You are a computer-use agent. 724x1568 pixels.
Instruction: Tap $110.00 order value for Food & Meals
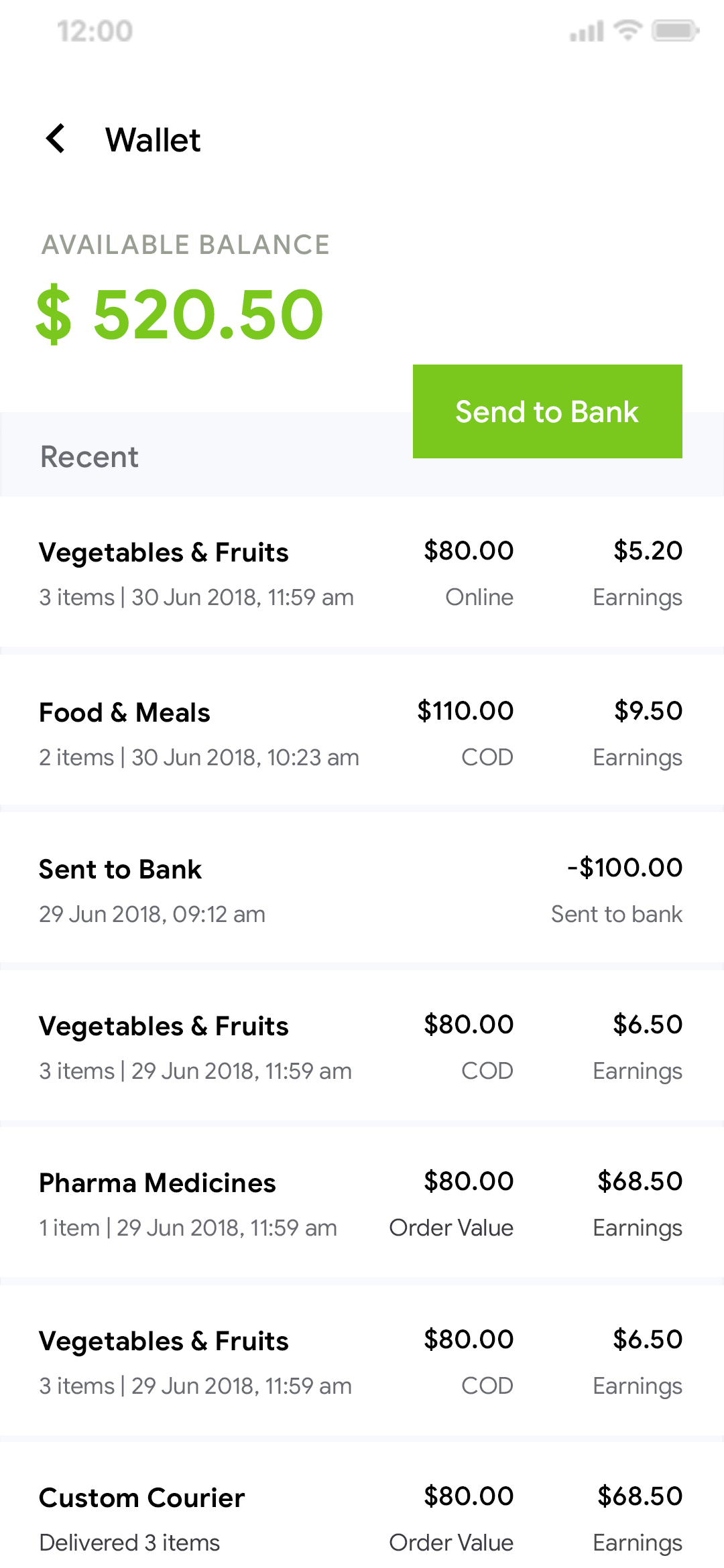(466, 711)
